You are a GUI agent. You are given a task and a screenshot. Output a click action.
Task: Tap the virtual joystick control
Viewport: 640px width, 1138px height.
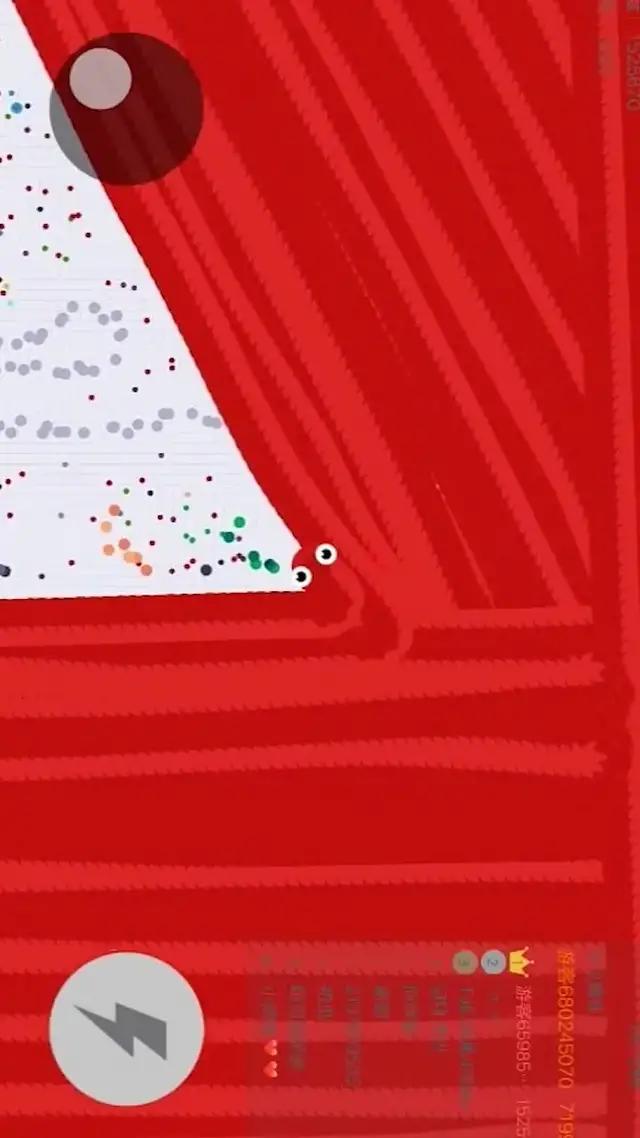125,108
